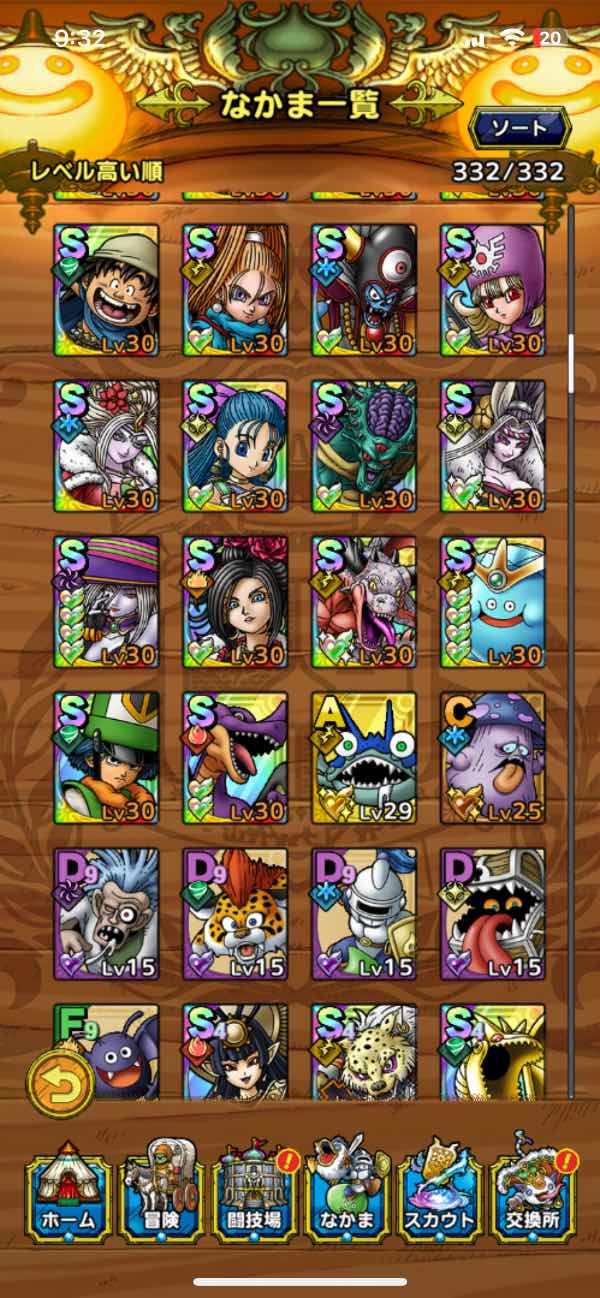Open the スカウト scout tab
The width and height of the screenshot is (600, 1298).
(441, 1193)
